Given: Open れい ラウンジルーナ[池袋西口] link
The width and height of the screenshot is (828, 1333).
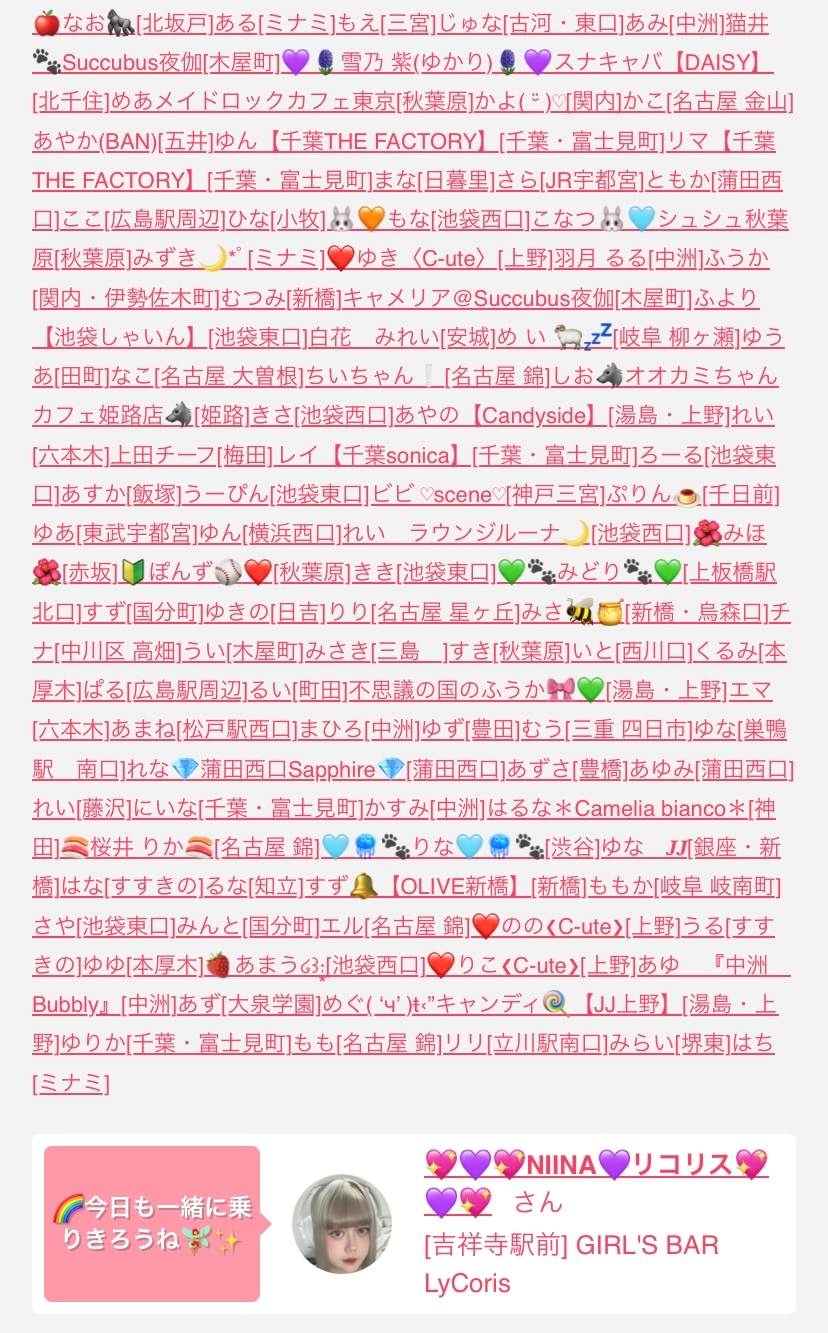Looking at the screenshot, I should click(x=503, y=533).
